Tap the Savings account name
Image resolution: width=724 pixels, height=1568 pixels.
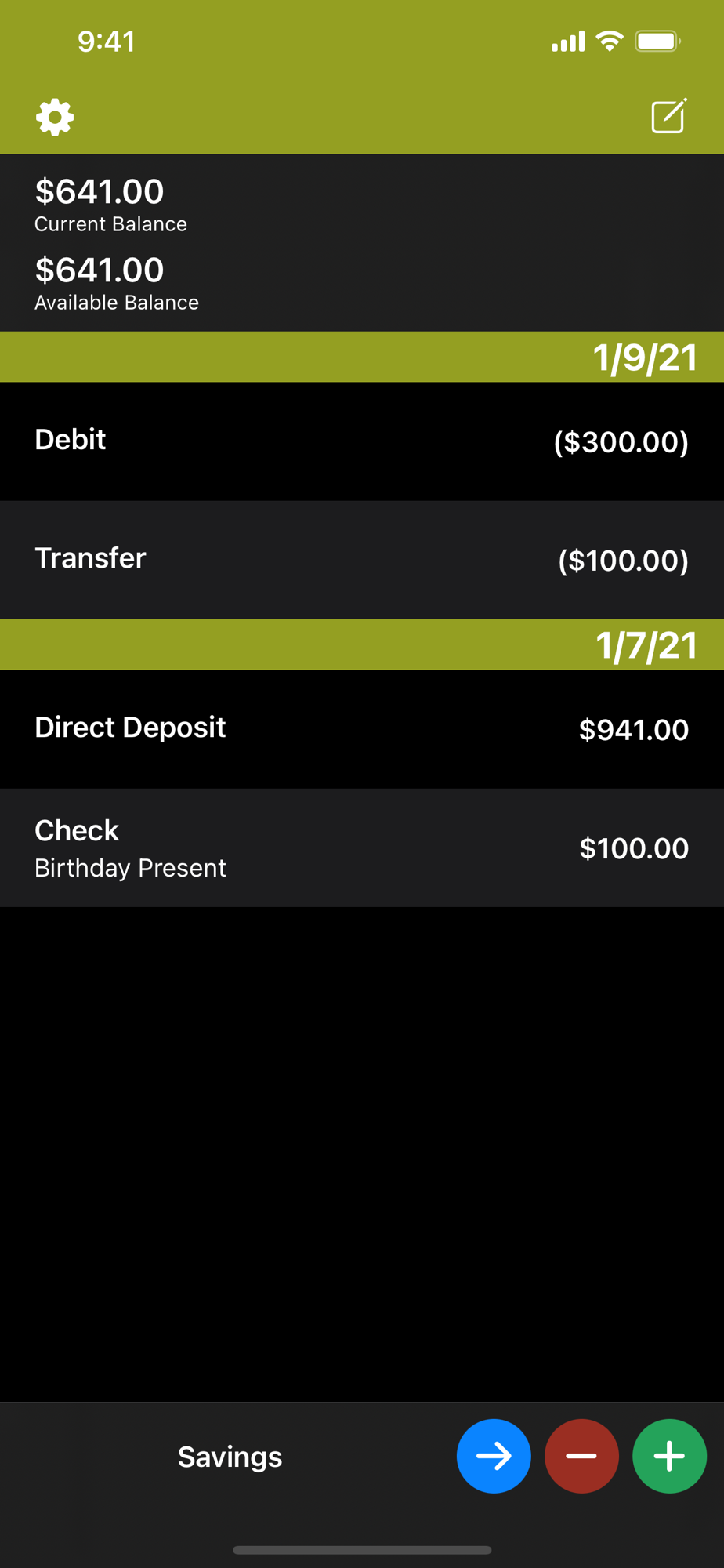[230, 1457]
